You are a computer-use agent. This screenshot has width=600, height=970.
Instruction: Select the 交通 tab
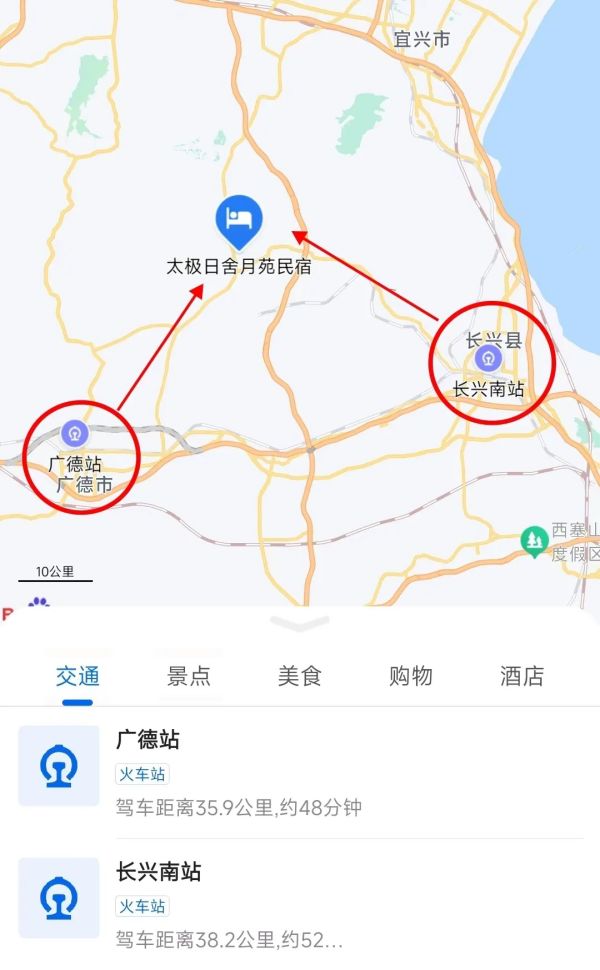point(77,676)
